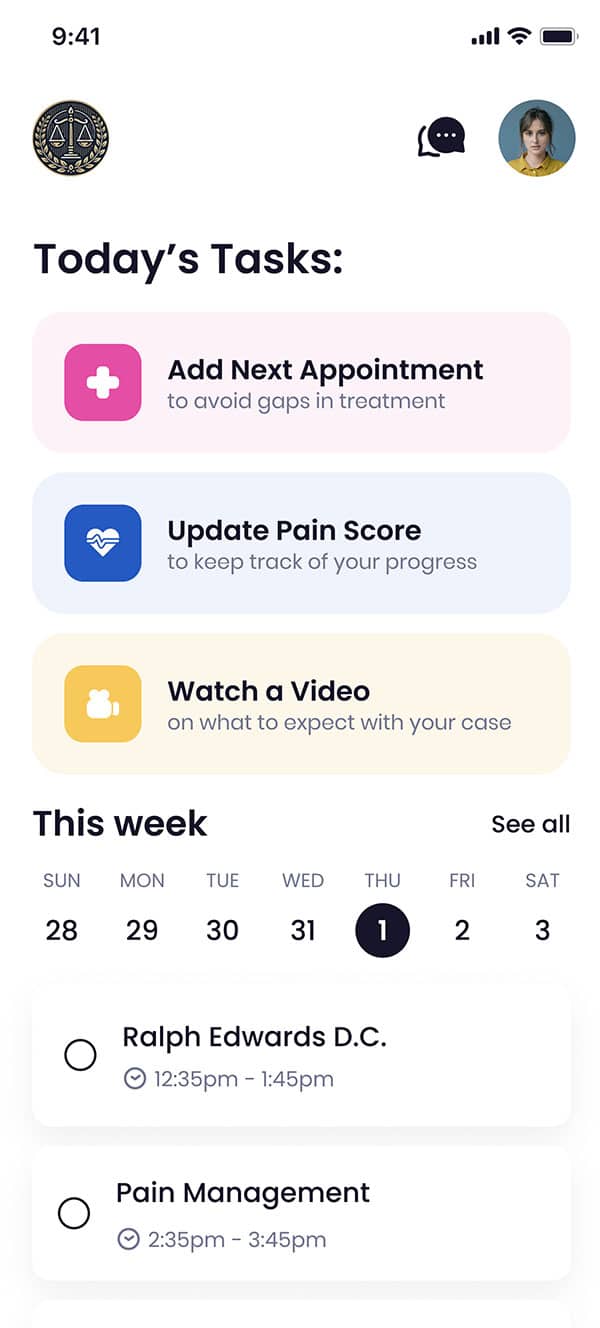Viewport: 600px width, 1328px height.
Task: See all of this week's appointments
Action: (x=530, y=824)
